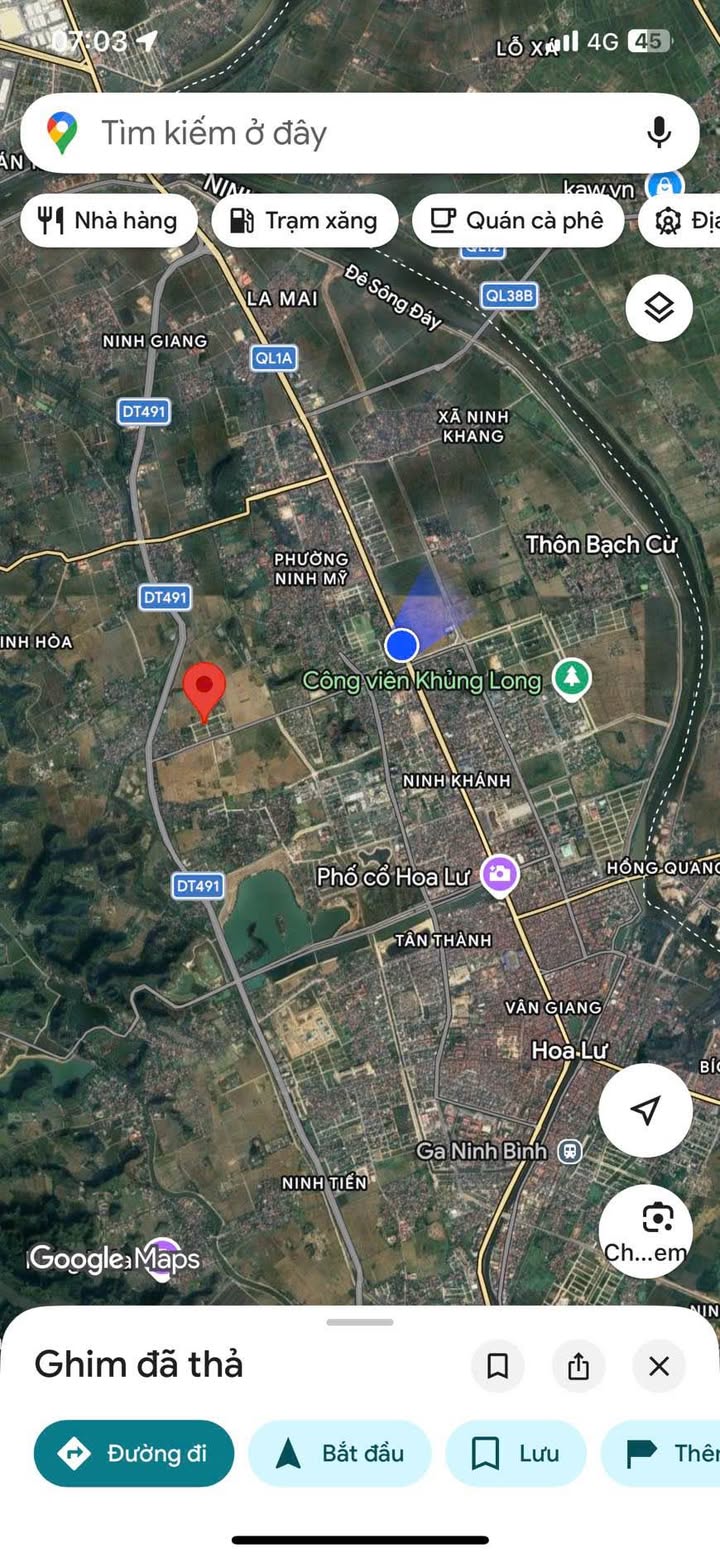The image size is (720, 1558).
Task: Get directions with "Đường đi"
Action: 134,1453
